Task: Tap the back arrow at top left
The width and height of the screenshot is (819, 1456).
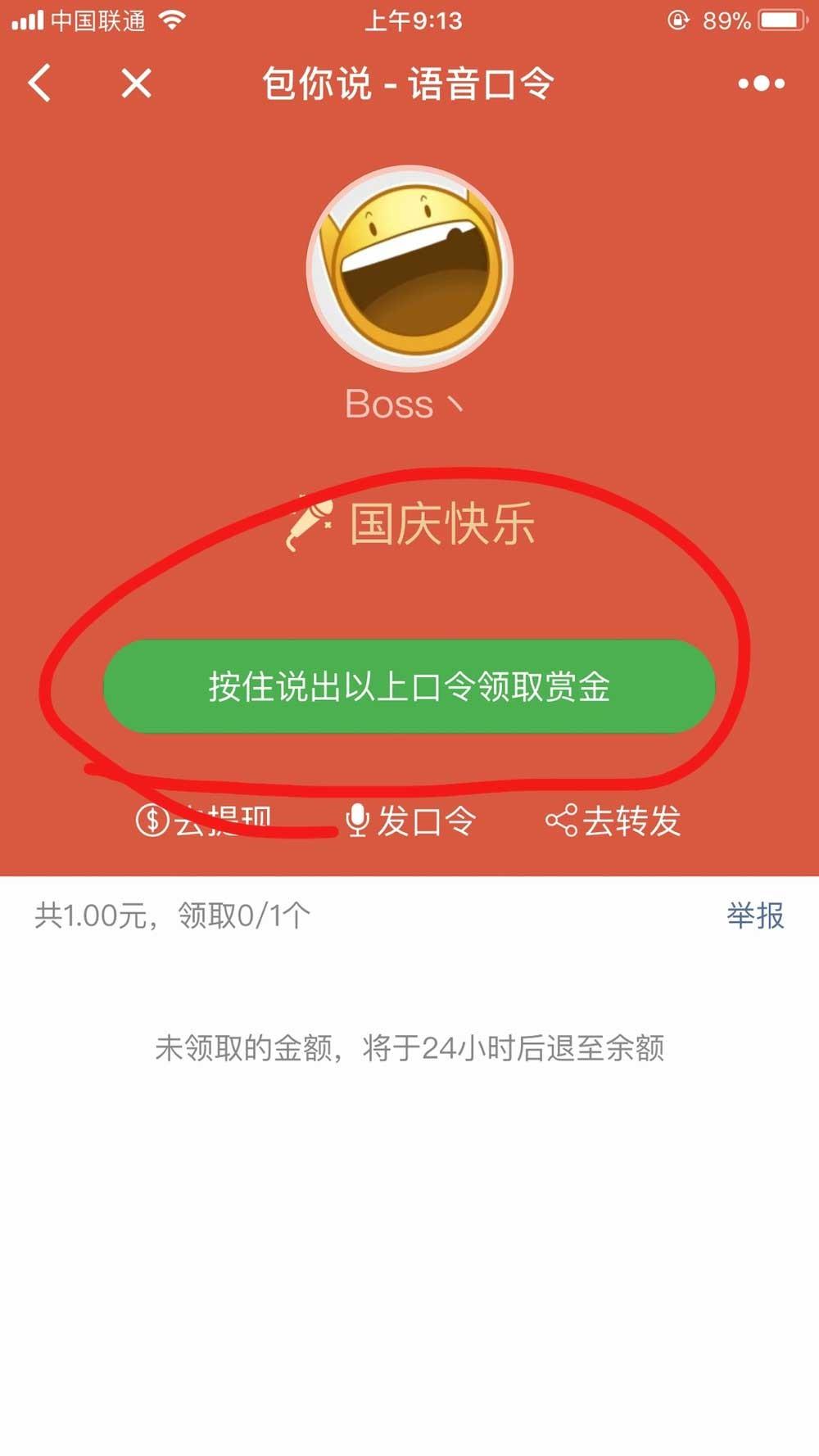Action: coord(39,82)
